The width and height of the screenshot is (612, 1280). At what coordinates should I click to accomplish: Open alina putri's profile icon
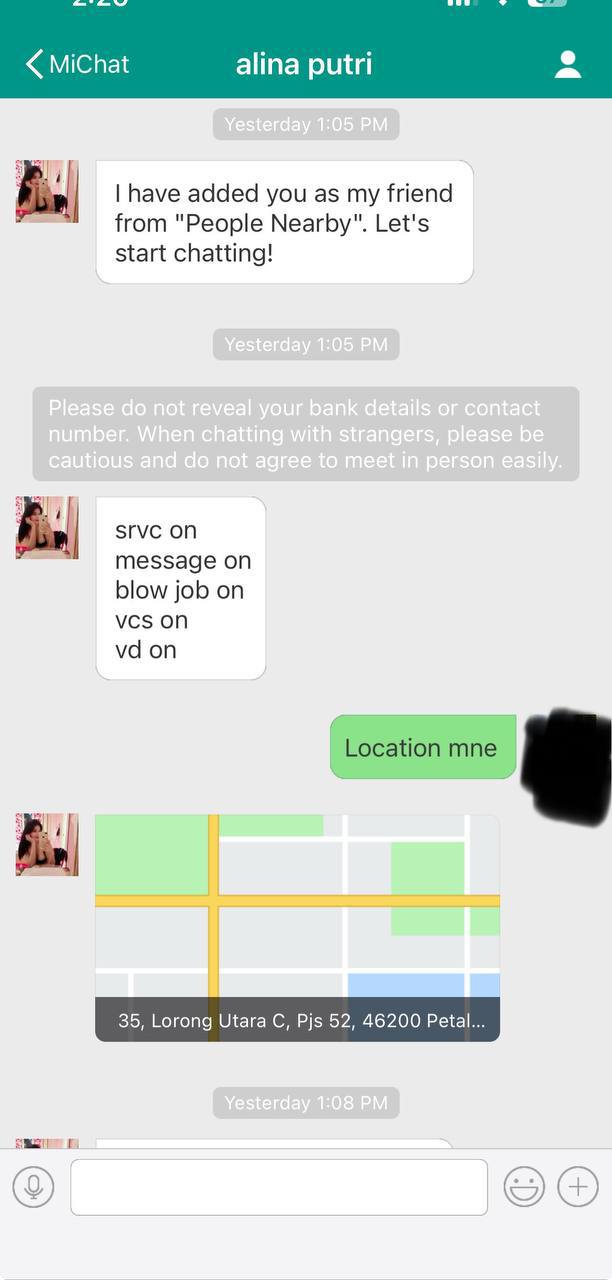568,64
